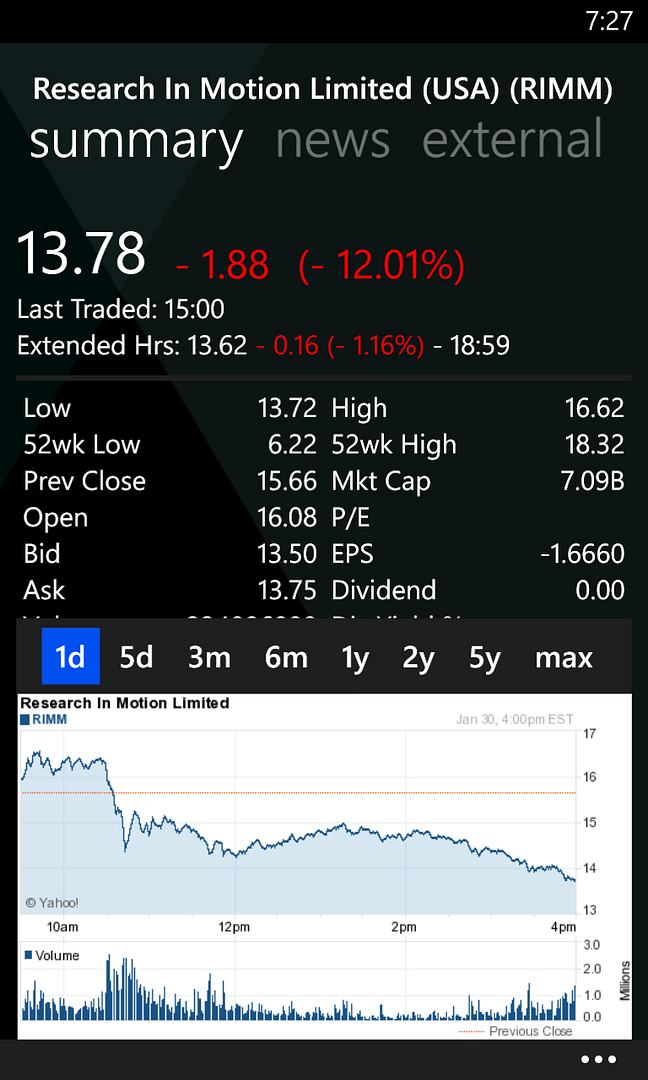View the 1y chart range
Viewport: 648px width, 1080px height.
(x=355, y=658)
